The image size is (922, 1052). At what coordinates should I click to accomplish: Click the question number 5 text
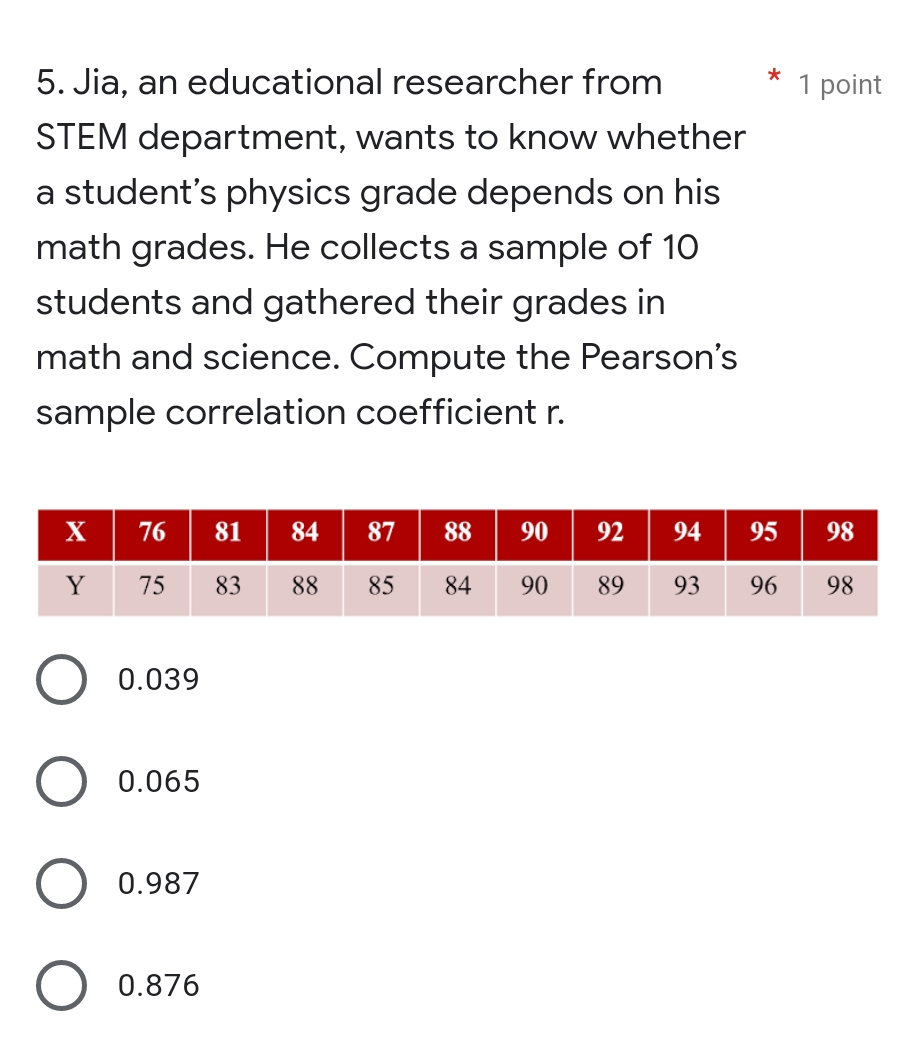pyautogui.click(x=48, y=82)
